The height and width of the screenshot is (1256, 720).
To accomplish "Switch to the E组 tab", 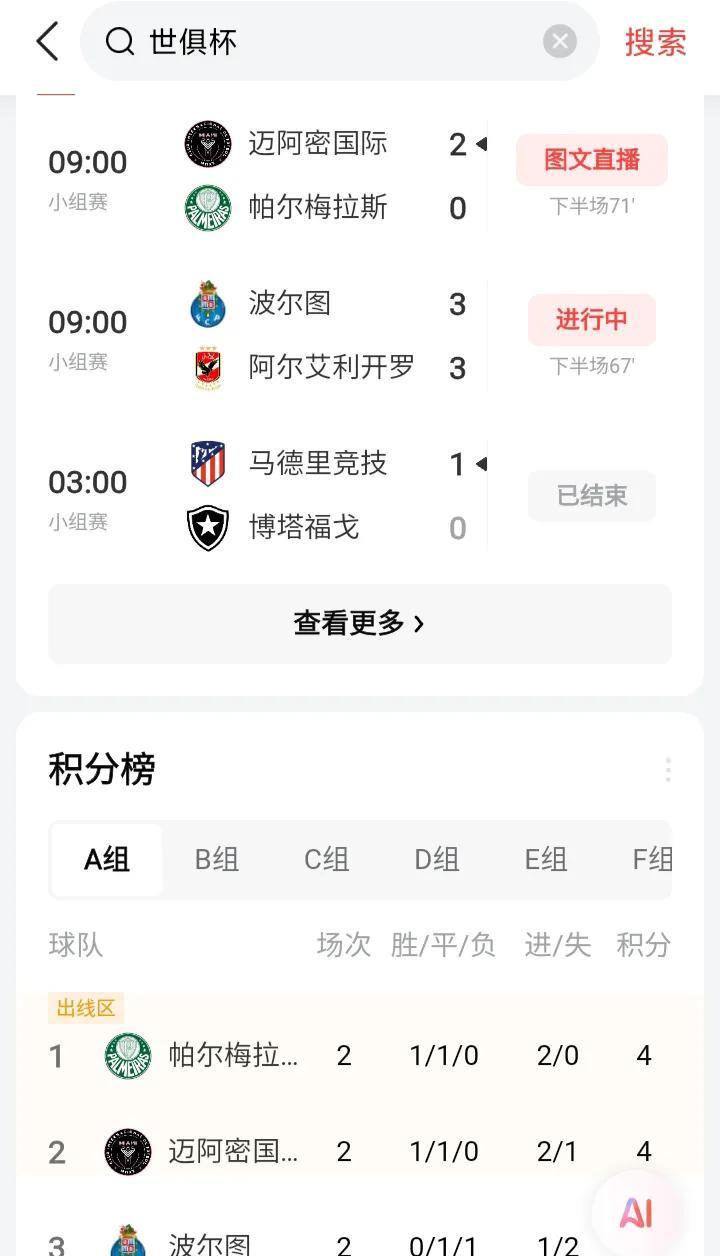I will tap(546, 859).
